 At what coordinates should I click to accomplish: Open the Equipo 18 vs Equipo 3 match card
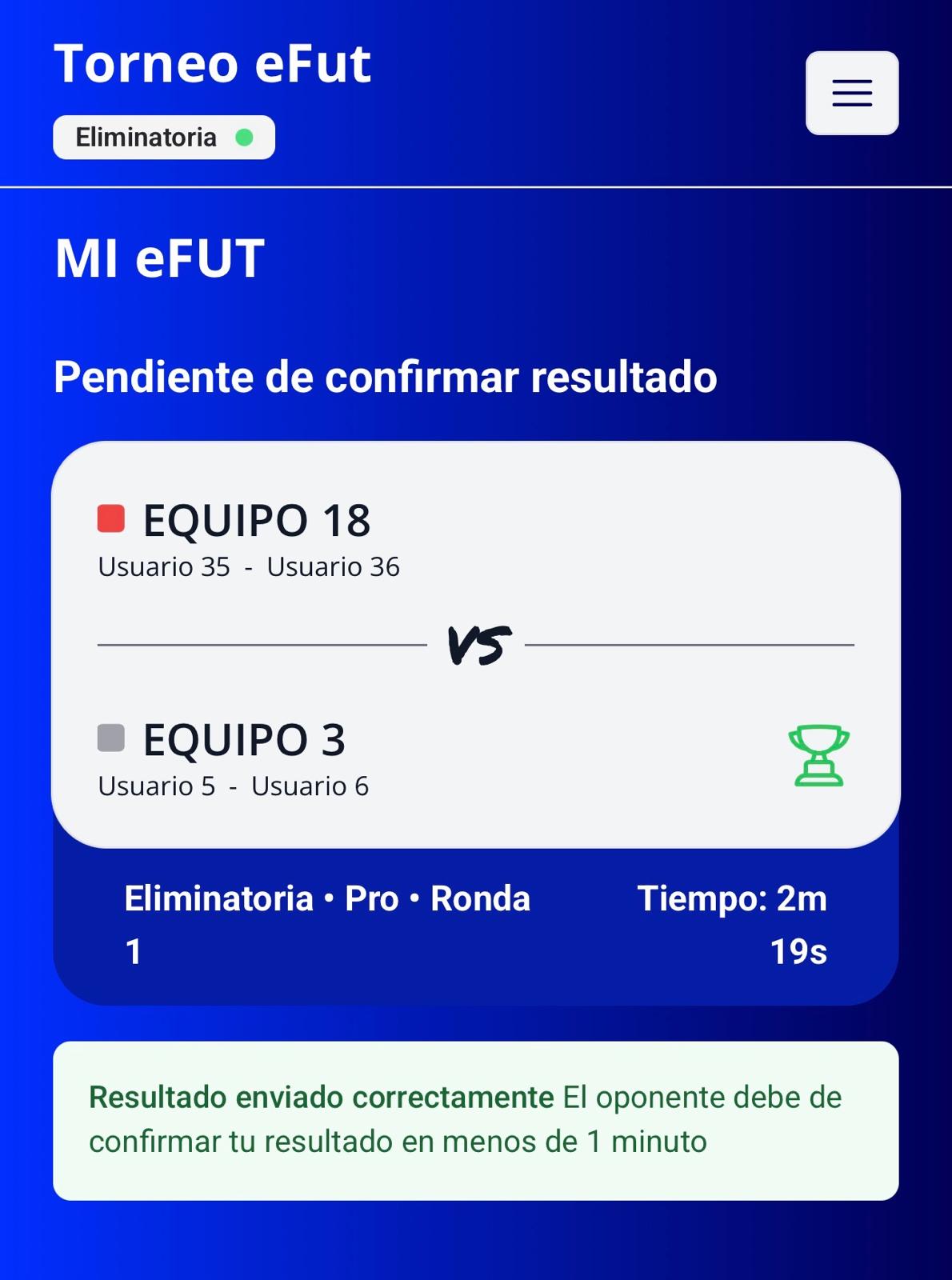click(x=475, y=644)
